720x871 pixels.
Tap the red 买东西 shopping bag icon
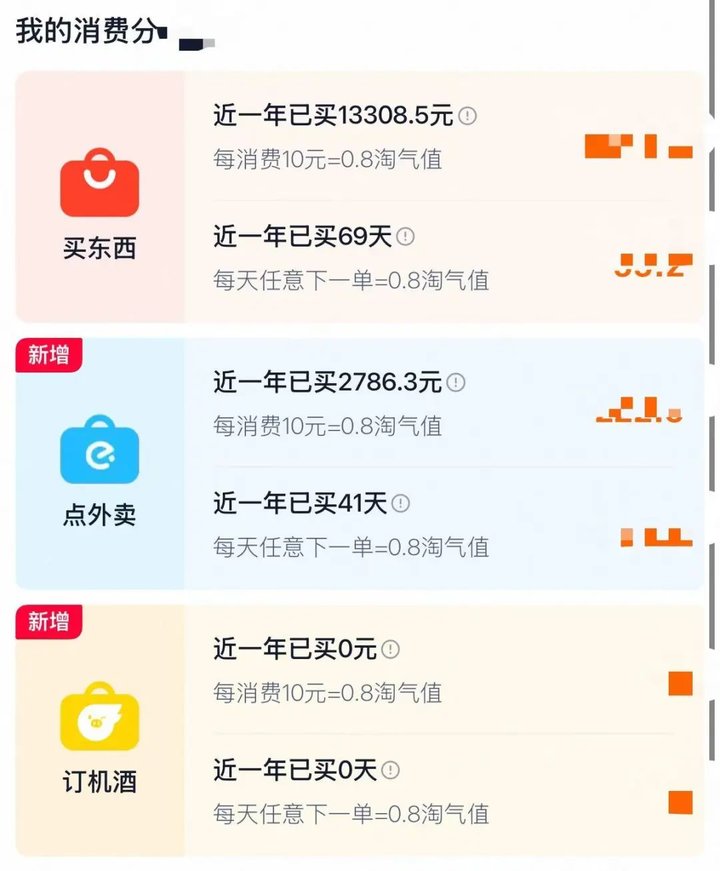point(97,185)
